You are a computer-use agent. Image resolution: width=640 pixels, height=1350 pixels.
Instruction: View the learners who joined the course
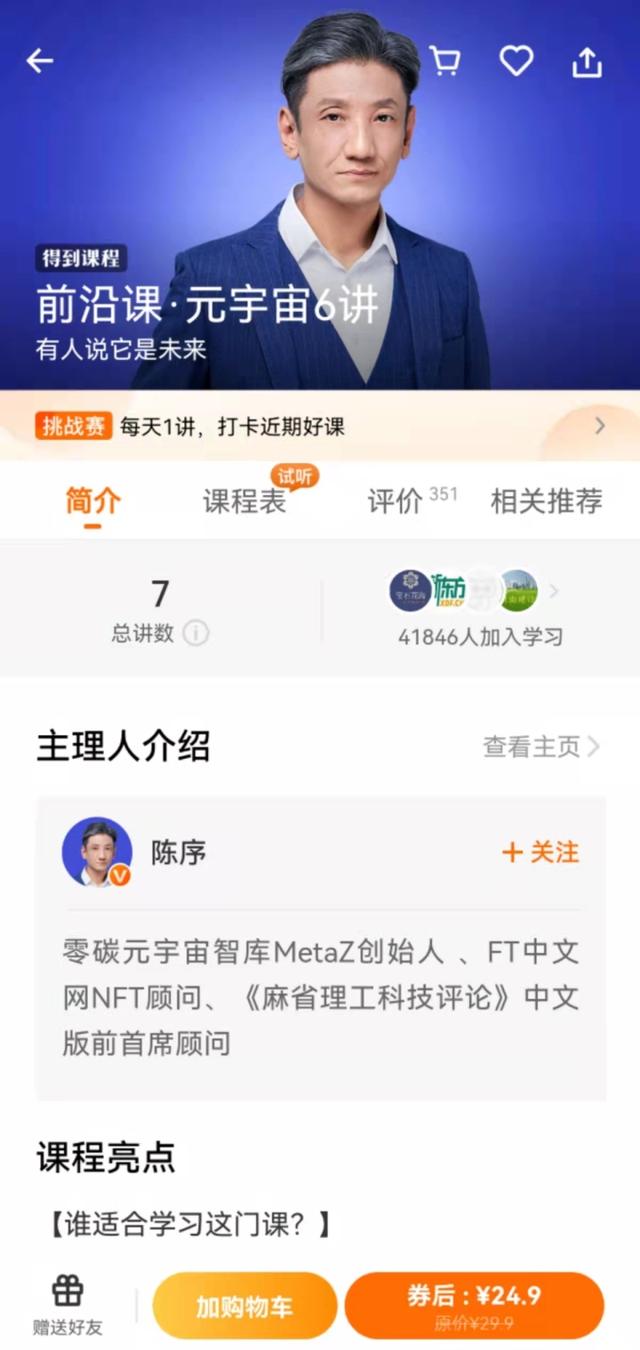click(480, 610)
